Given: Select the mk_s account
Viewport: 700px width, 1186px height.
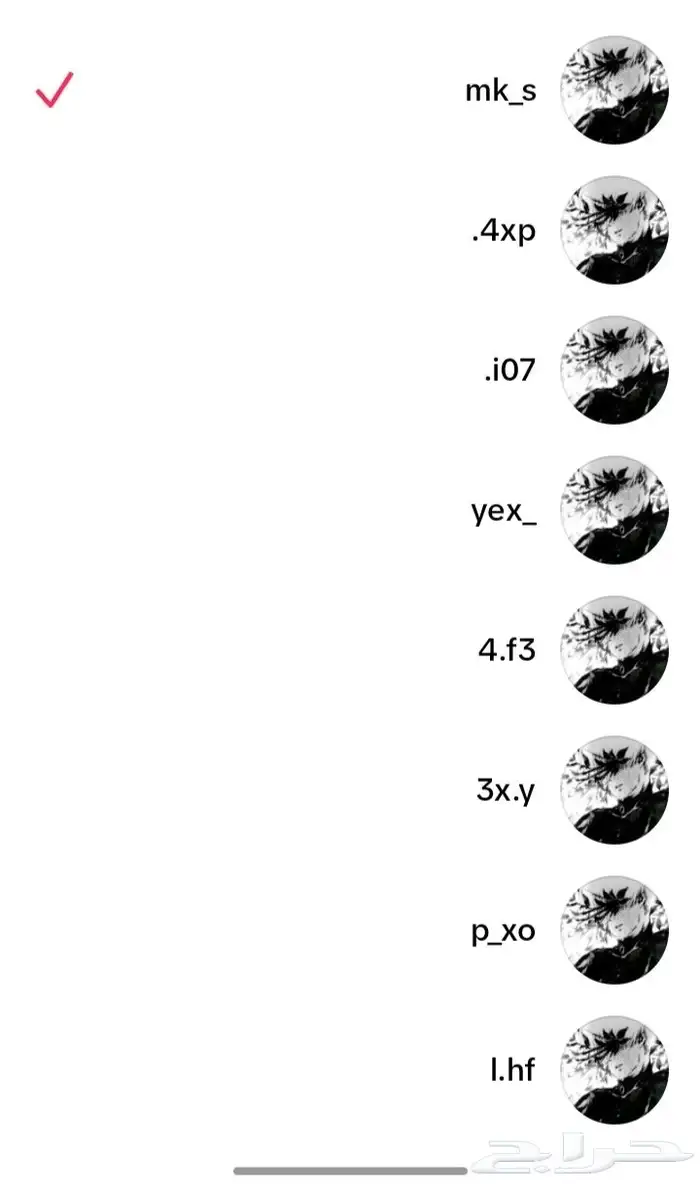Looking at the screenshot, I should 501,91.
